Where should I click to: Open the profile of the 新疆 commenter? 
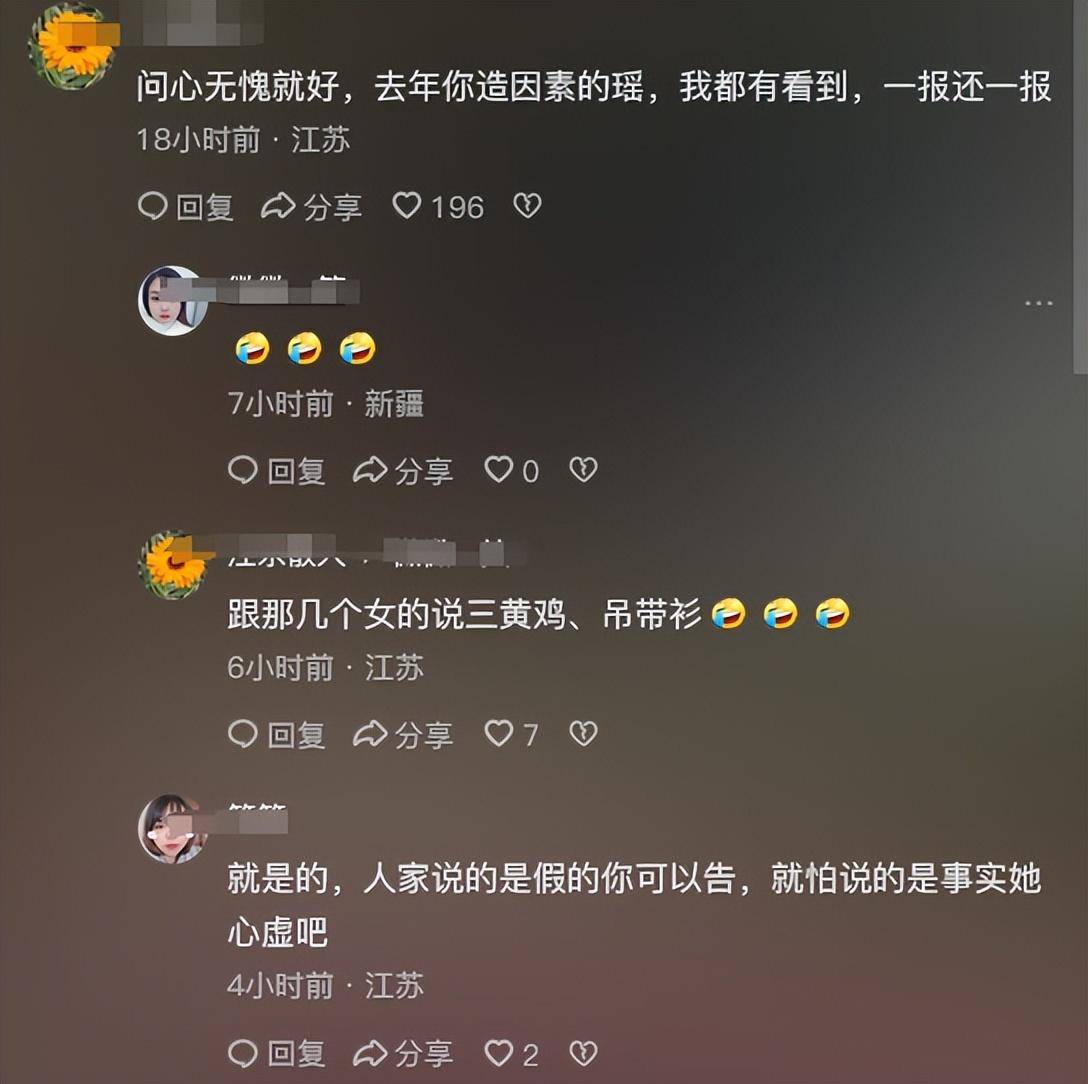tap(172, 301)
